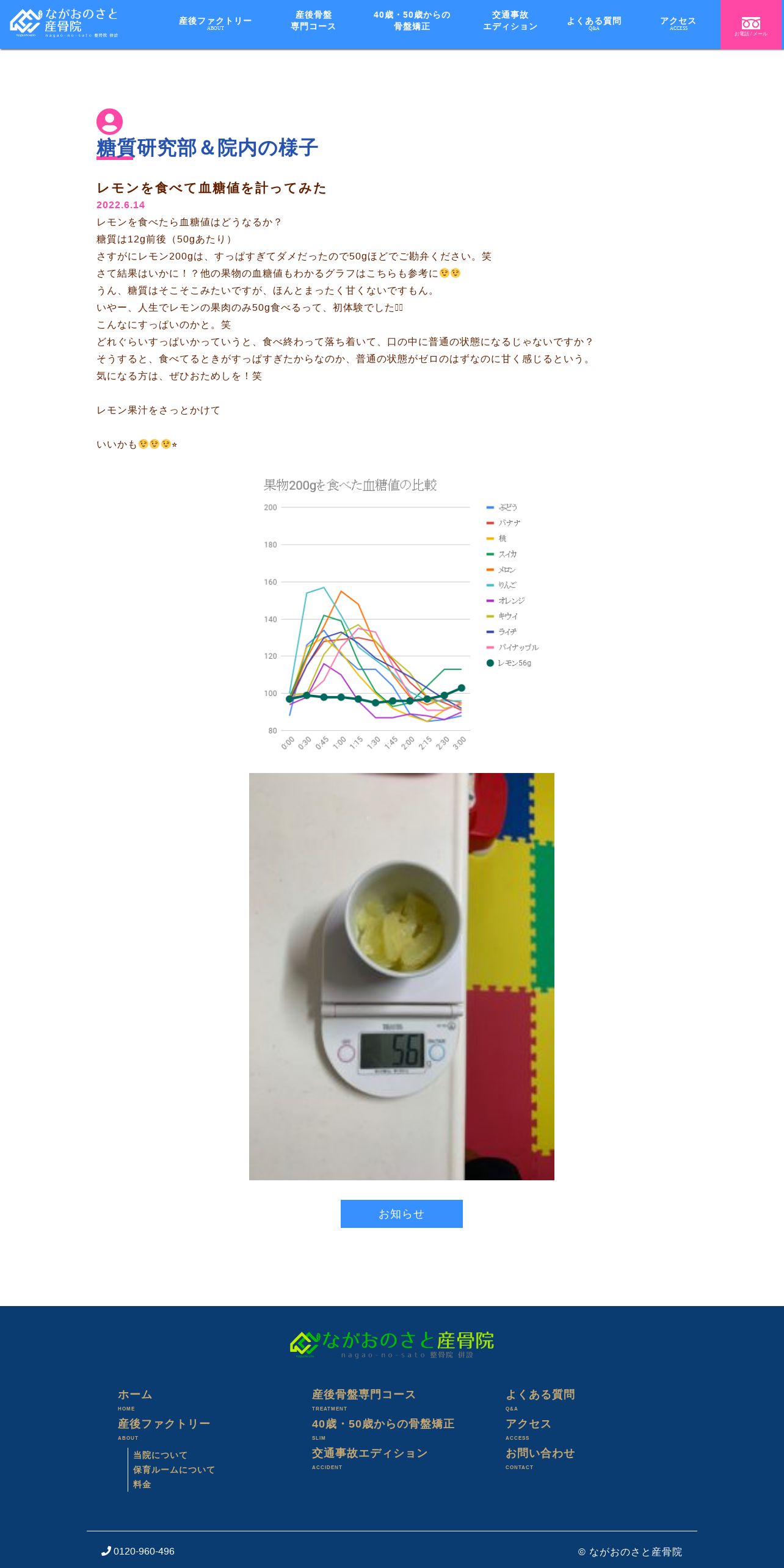
Task: Open 交通事故エディション in the header
Action: [510, 21]
